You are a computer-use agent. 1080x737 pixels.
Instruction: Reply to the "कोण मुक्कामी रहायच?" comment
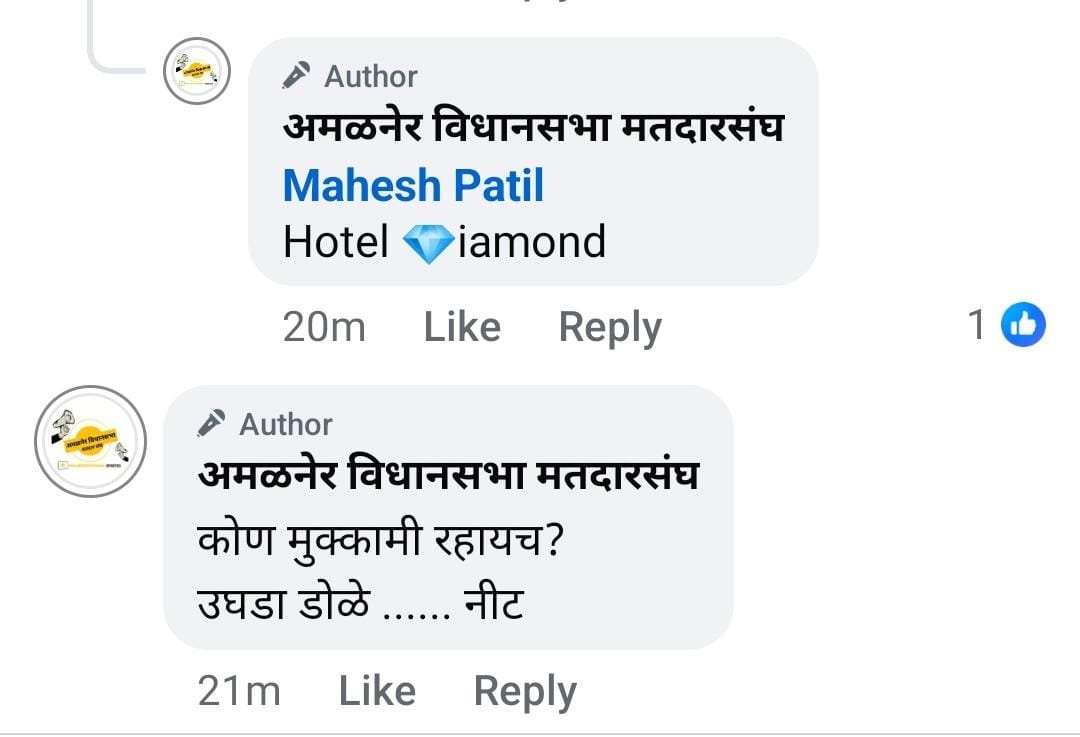524,691
